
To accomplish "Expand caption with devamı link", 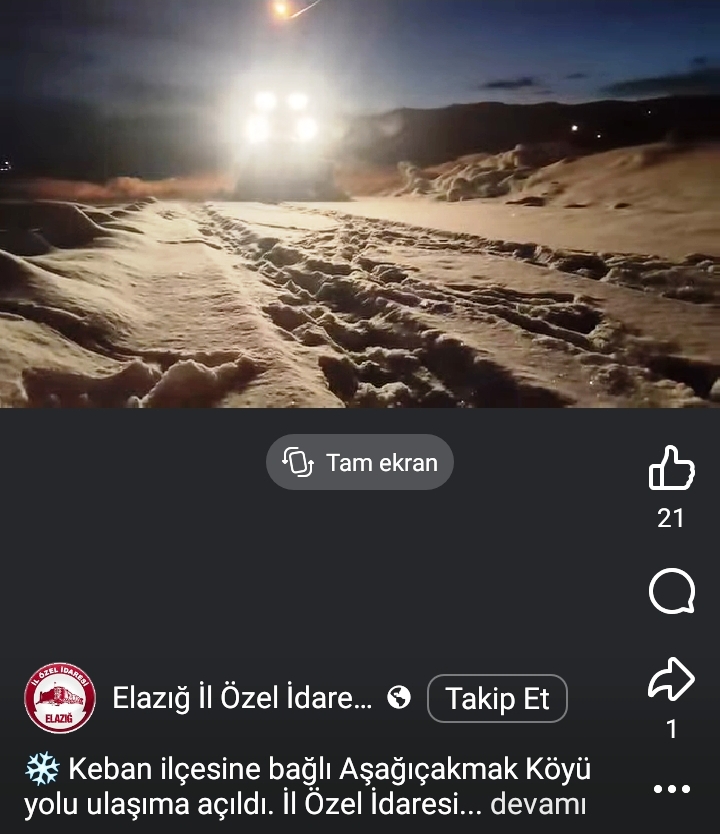I will pyautogui.click(x=537, y=803).
